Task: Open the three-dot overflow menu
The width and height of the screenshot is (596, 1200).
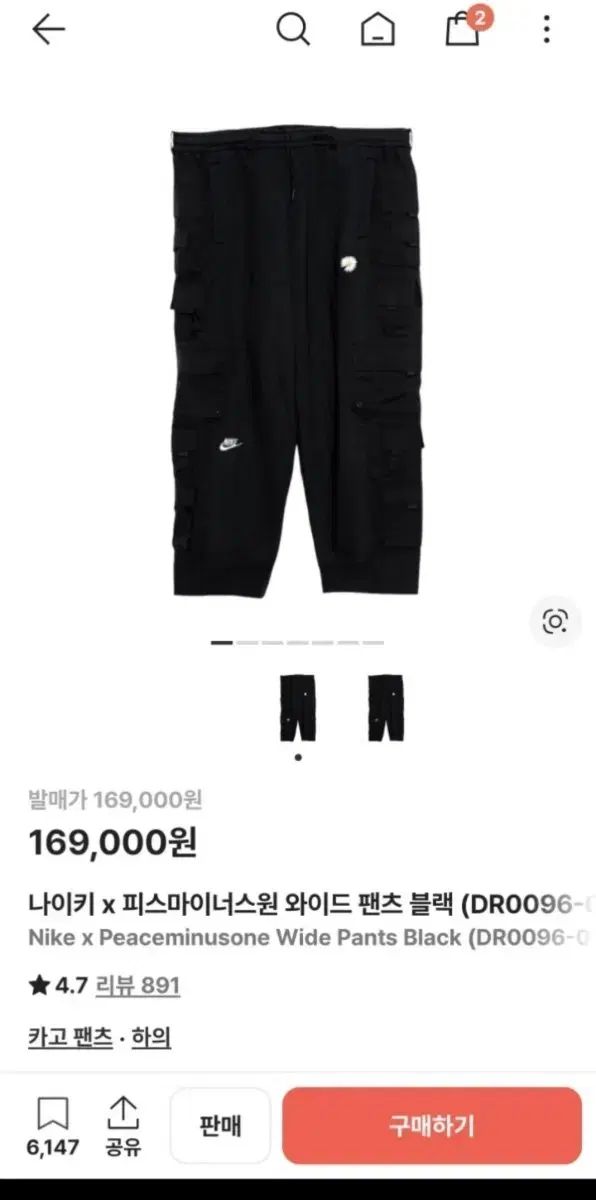Action: pyautogui.click(x=546, y=30)
